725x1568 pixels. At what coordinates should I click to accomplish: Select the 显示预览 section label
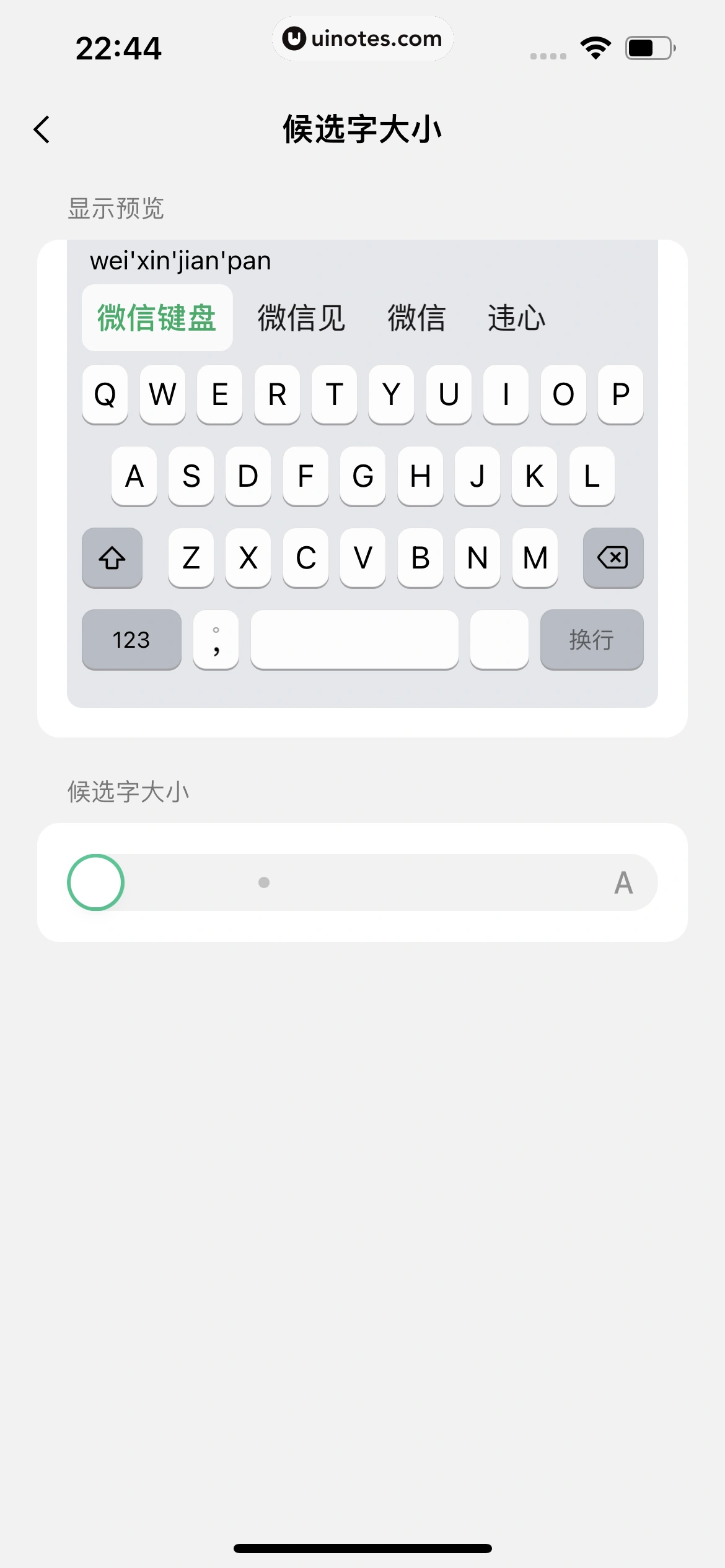pyautogui.click(x=116, y=209)
